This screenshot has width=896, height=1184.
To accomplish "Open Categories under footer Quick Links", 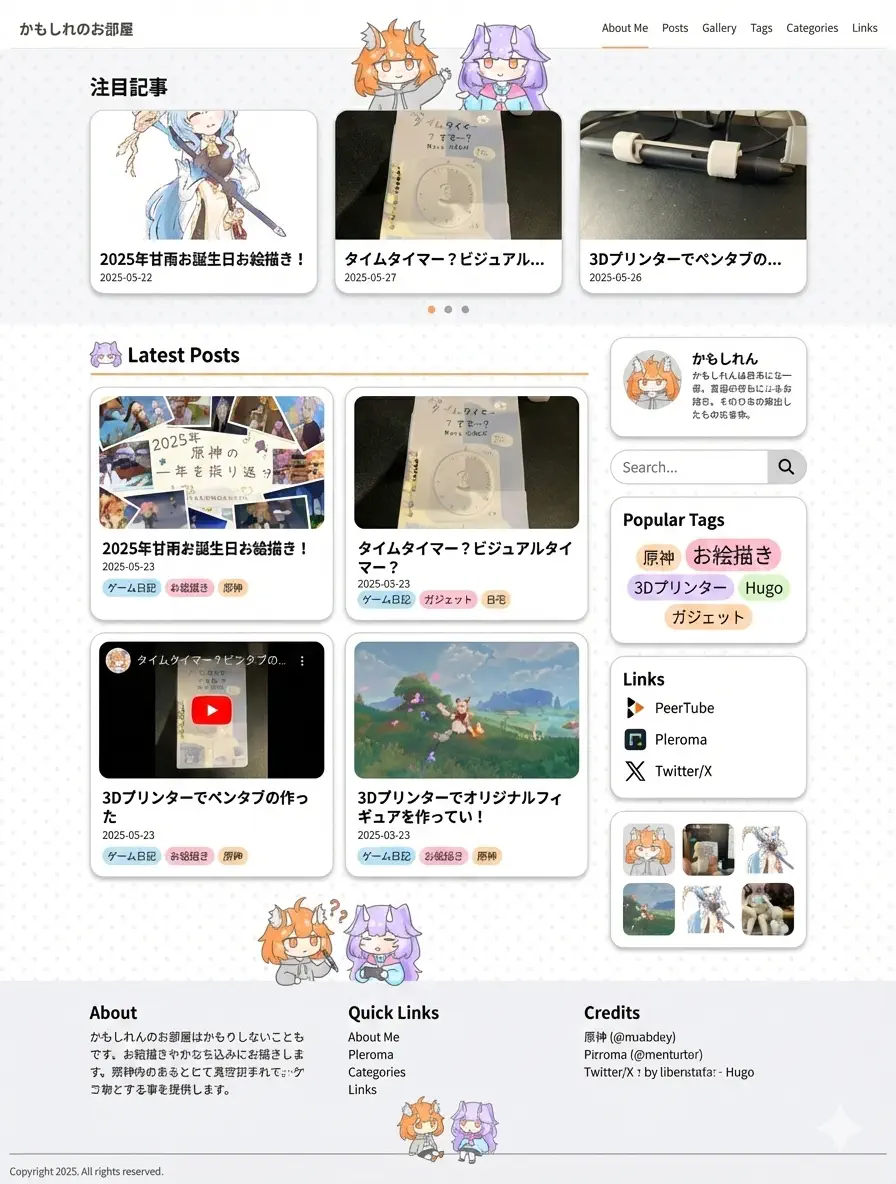I will pyautogui.click(x=376, y=1072).
